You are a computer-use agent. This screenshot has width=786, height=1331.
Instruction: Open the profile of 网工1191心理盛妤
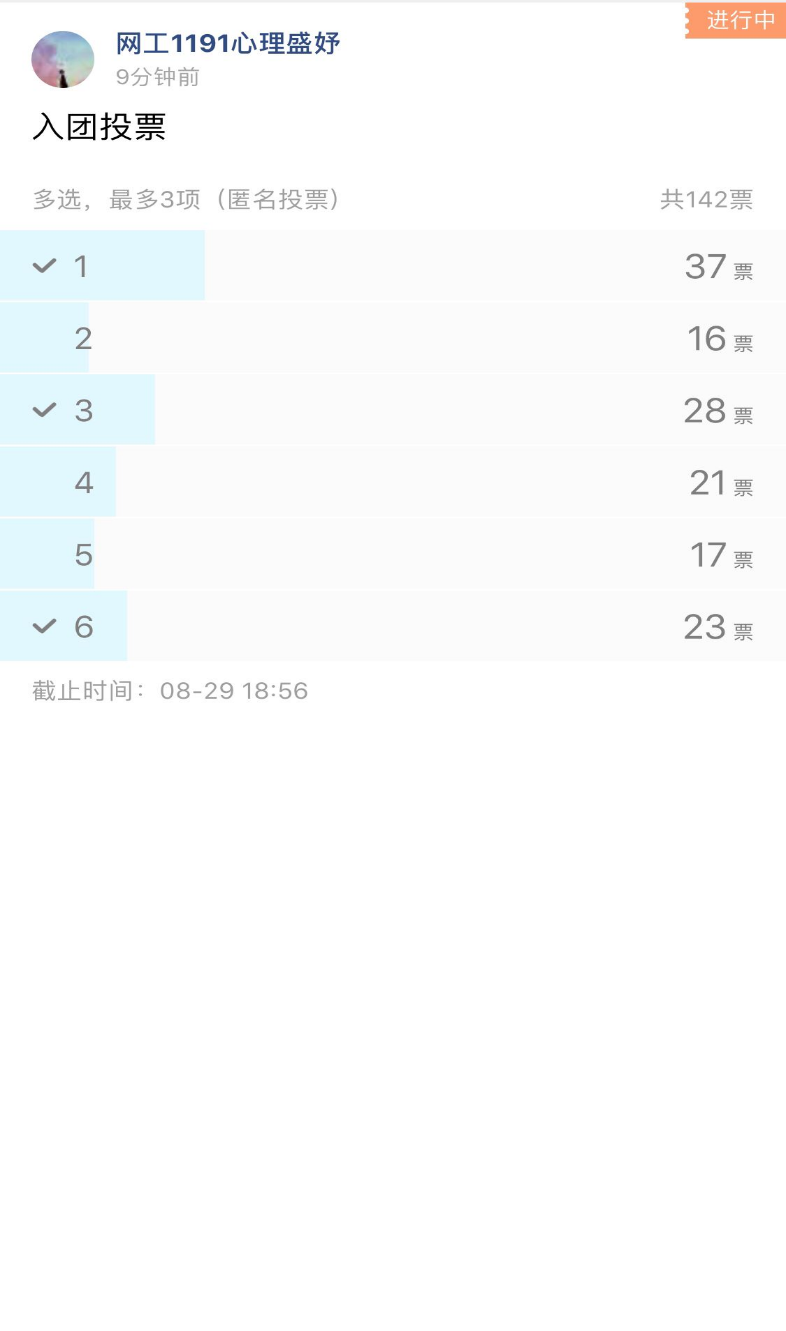(228, 44)
